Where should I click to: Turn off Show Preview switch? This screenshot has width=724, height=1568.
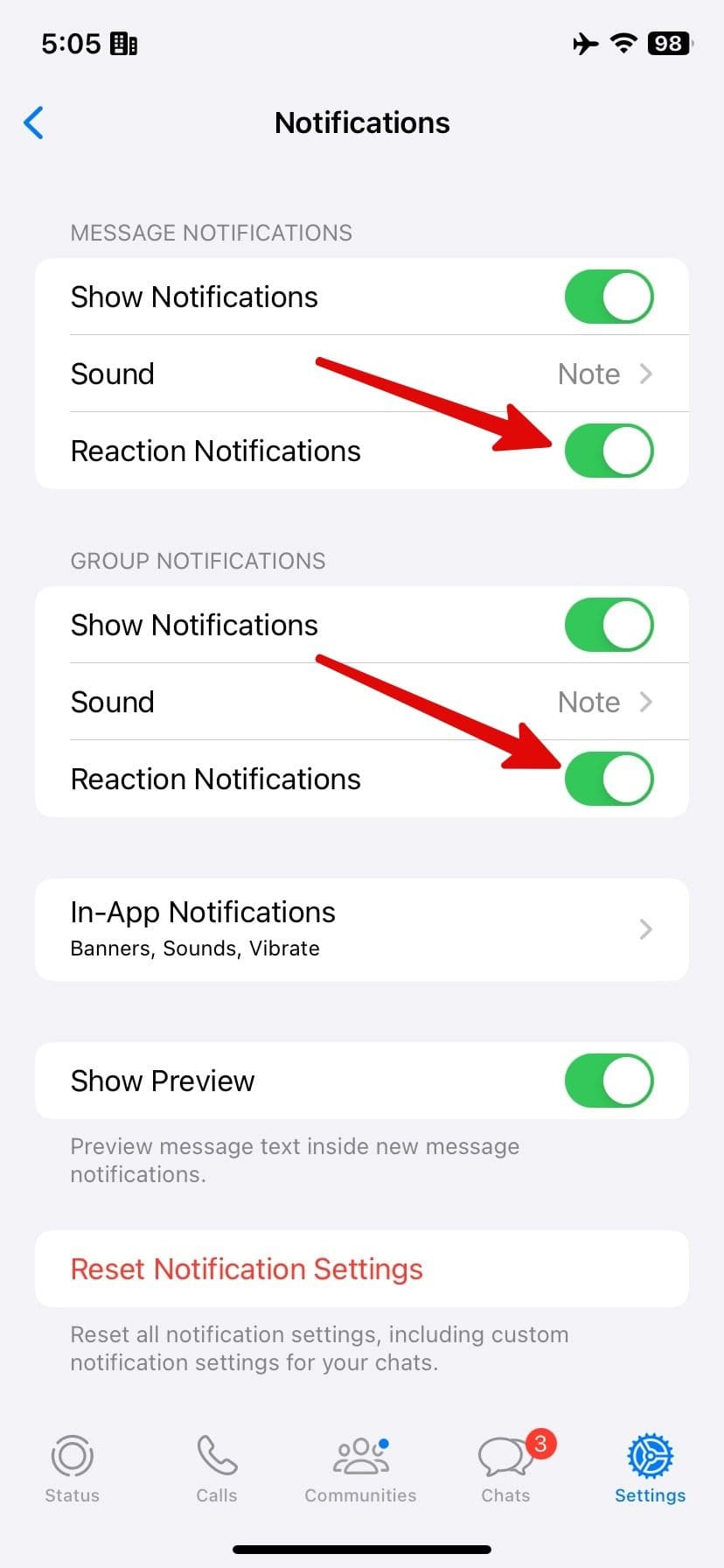(609, 1081)
